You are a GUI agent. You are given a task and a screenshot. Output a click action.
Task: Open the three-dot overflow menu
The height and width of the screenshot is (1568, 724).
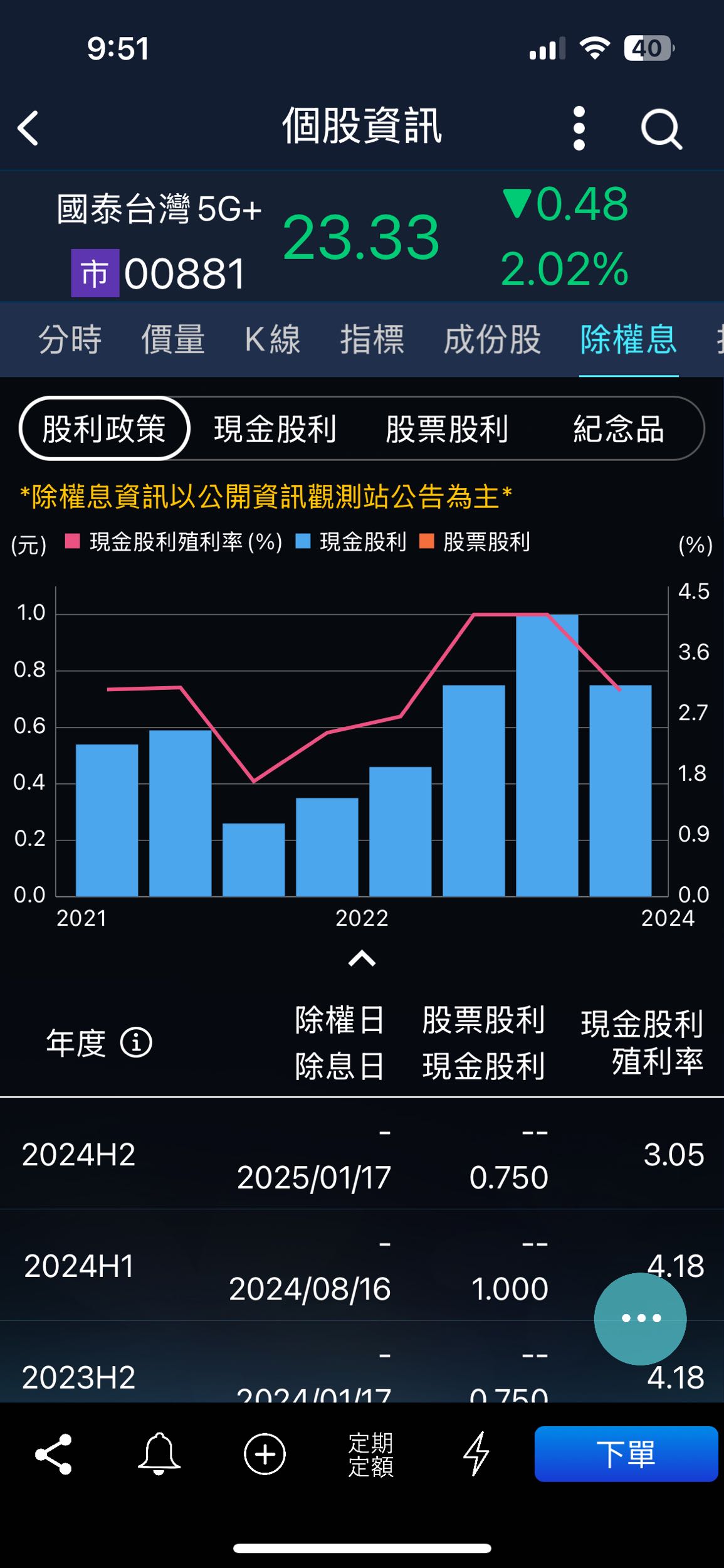(580, 128)
